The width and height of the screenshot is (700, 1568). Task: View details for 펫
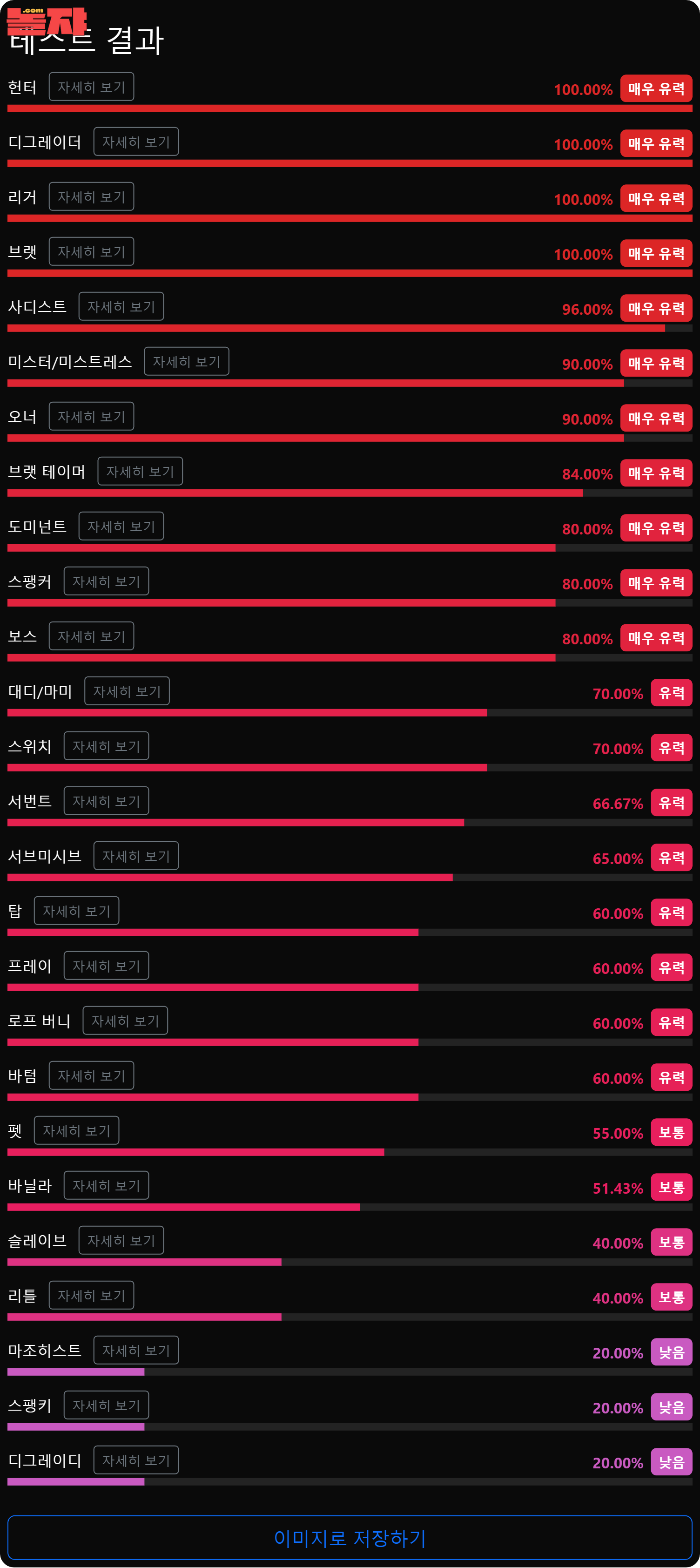tap(76, 1130)
